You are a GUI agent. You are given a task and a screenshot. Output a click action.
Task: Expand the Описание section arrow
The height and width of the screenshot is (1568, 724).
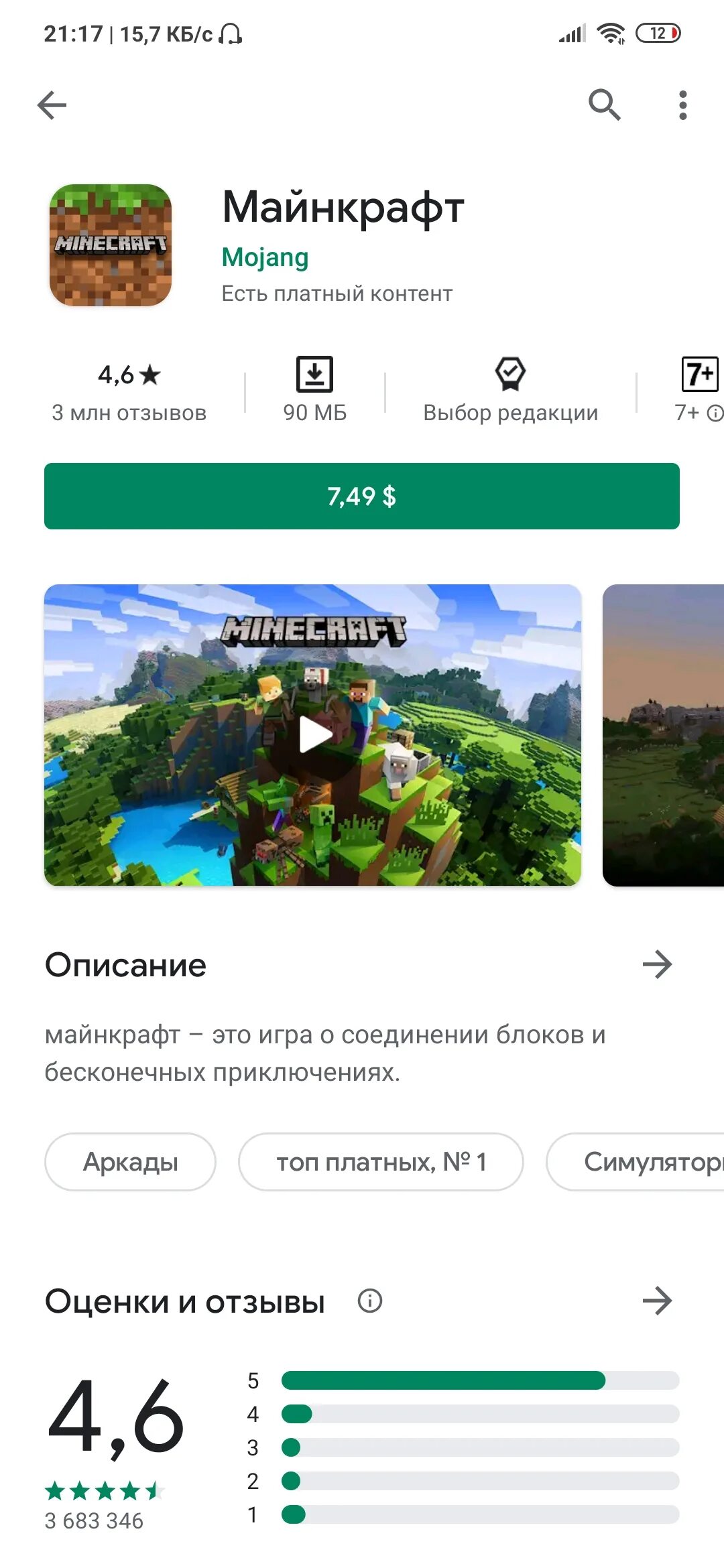657,965
